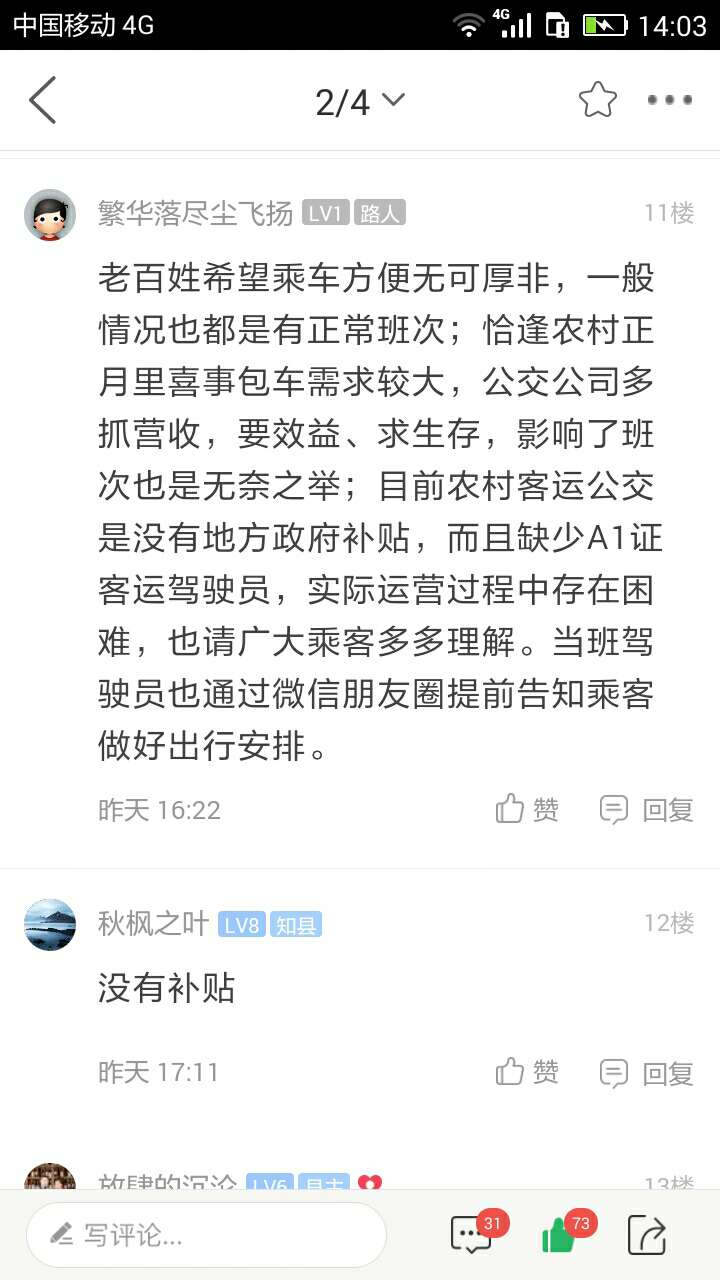This screenshot has height=1280, width=720.
Task: Give a thumbs up with 73 likes
Action: pos(558,1236)
